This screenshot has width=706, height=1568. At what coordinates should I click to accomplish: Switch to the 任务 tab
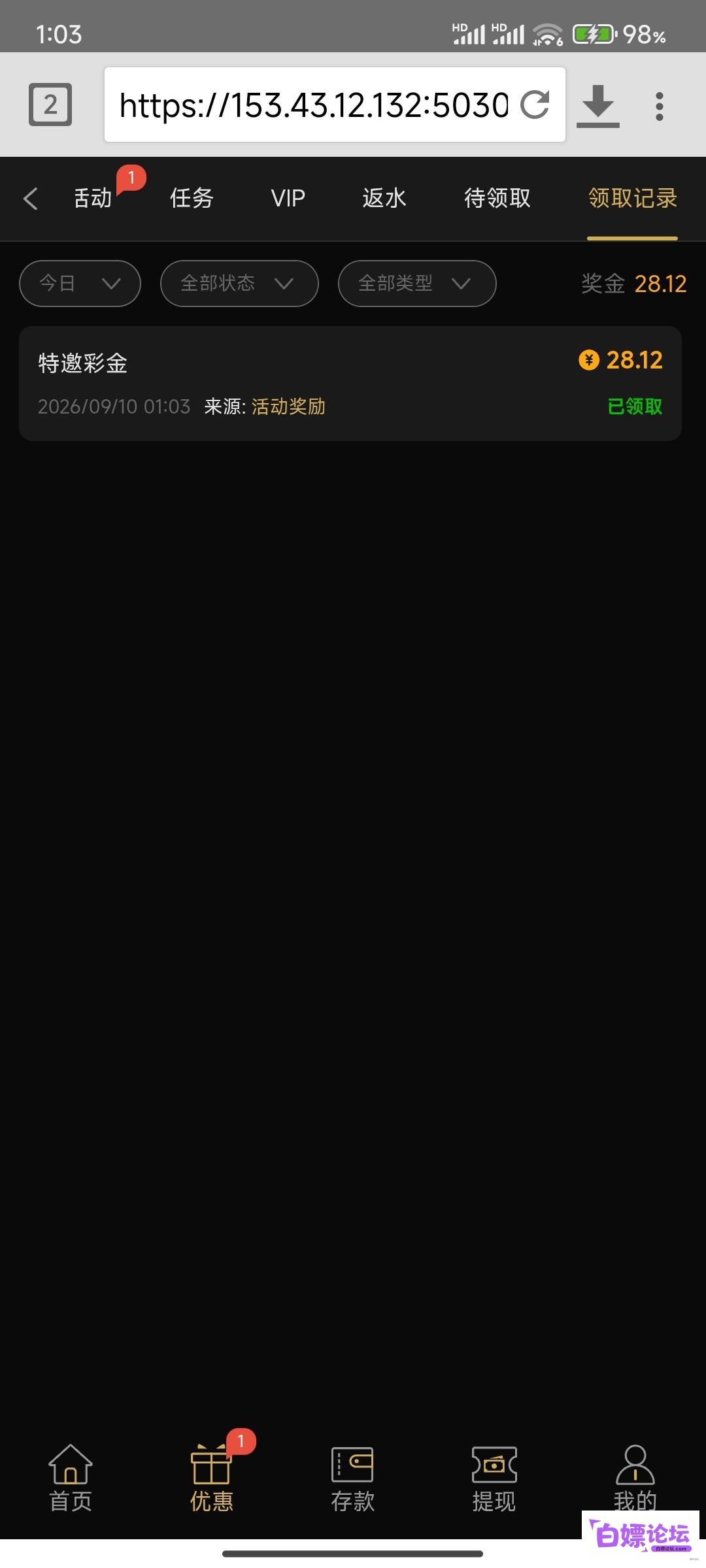point(192,198)
